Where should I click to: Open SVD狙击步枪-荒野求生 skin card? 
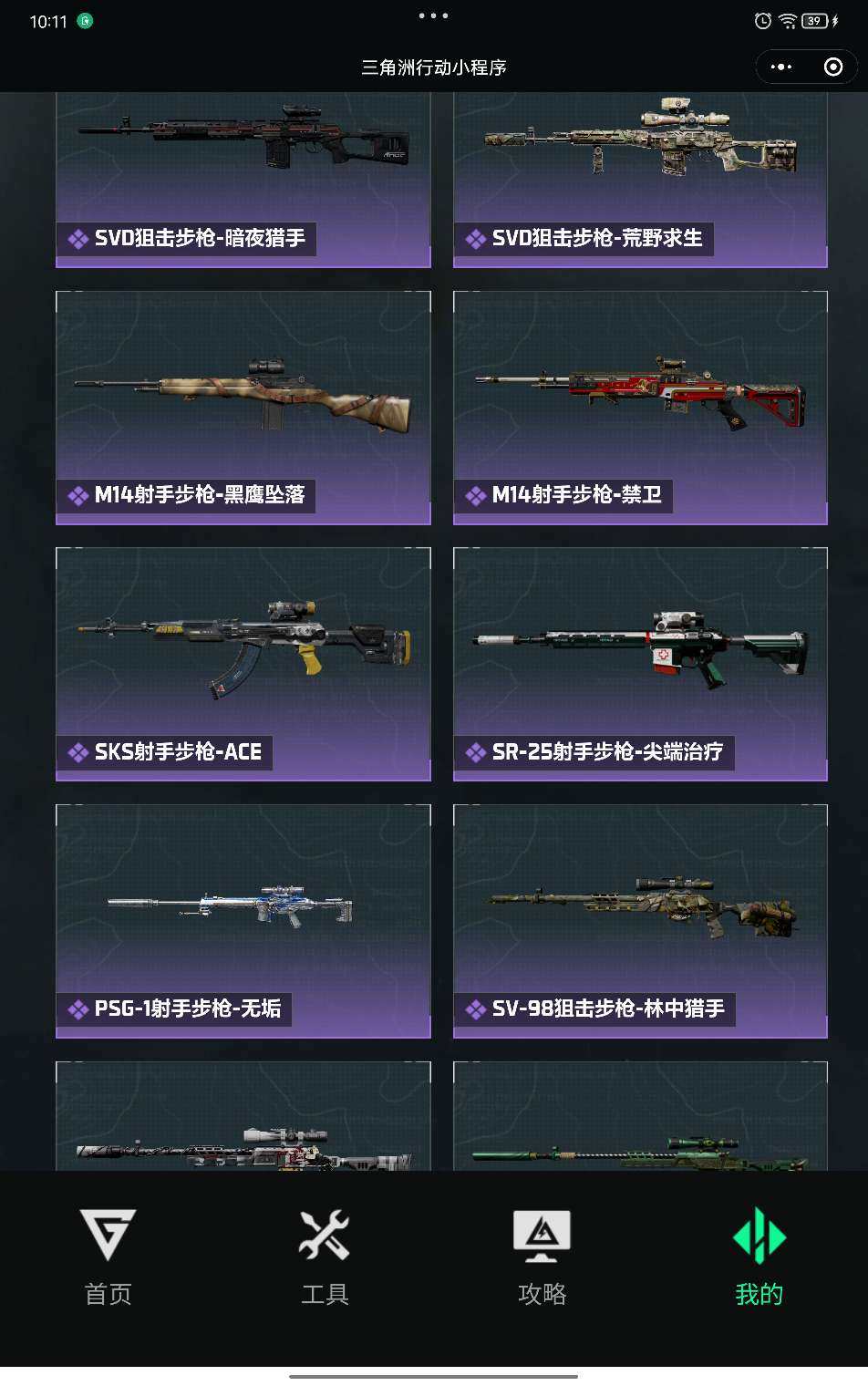[x=640, y=178]
